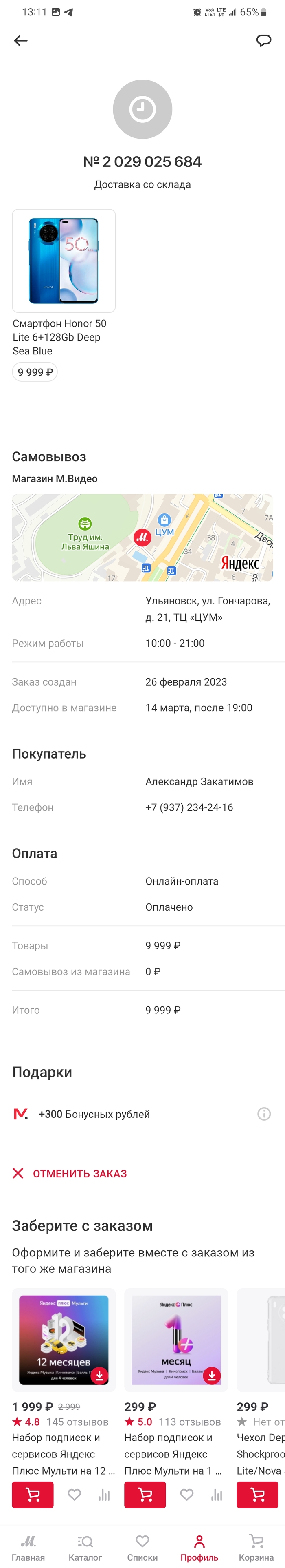
Task: Open the Яндекс Плюс 1 месяц card
Action: pos(176,1339)
